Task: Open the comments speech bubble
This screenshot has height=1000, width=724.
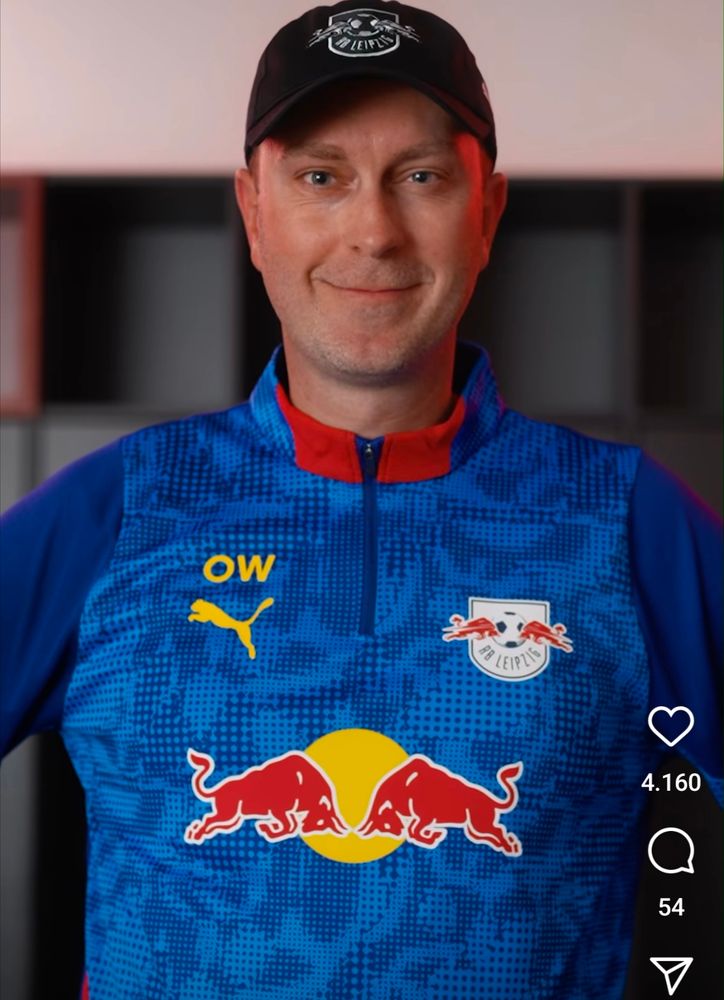Action: click(671, 852)
